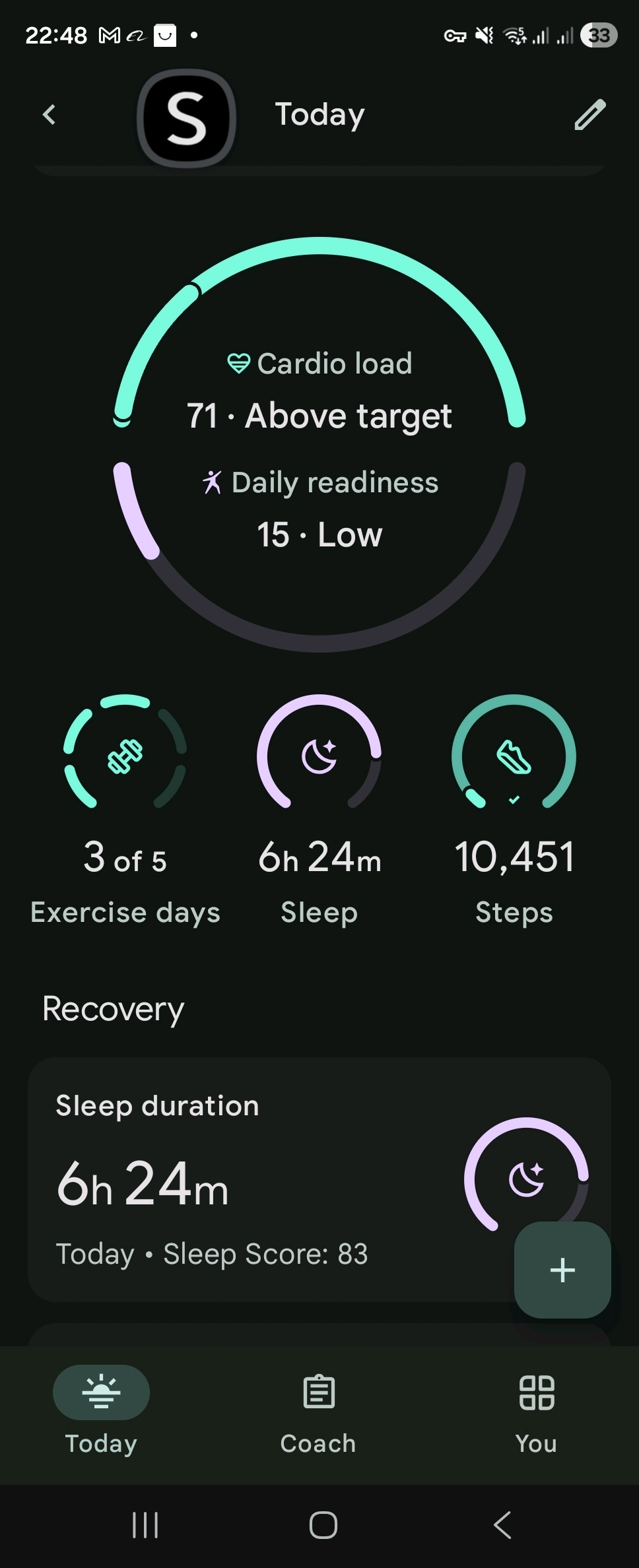The image size is (639, 1568).
Task: Go back using the top-left arrow
Action: click(49, 115)
